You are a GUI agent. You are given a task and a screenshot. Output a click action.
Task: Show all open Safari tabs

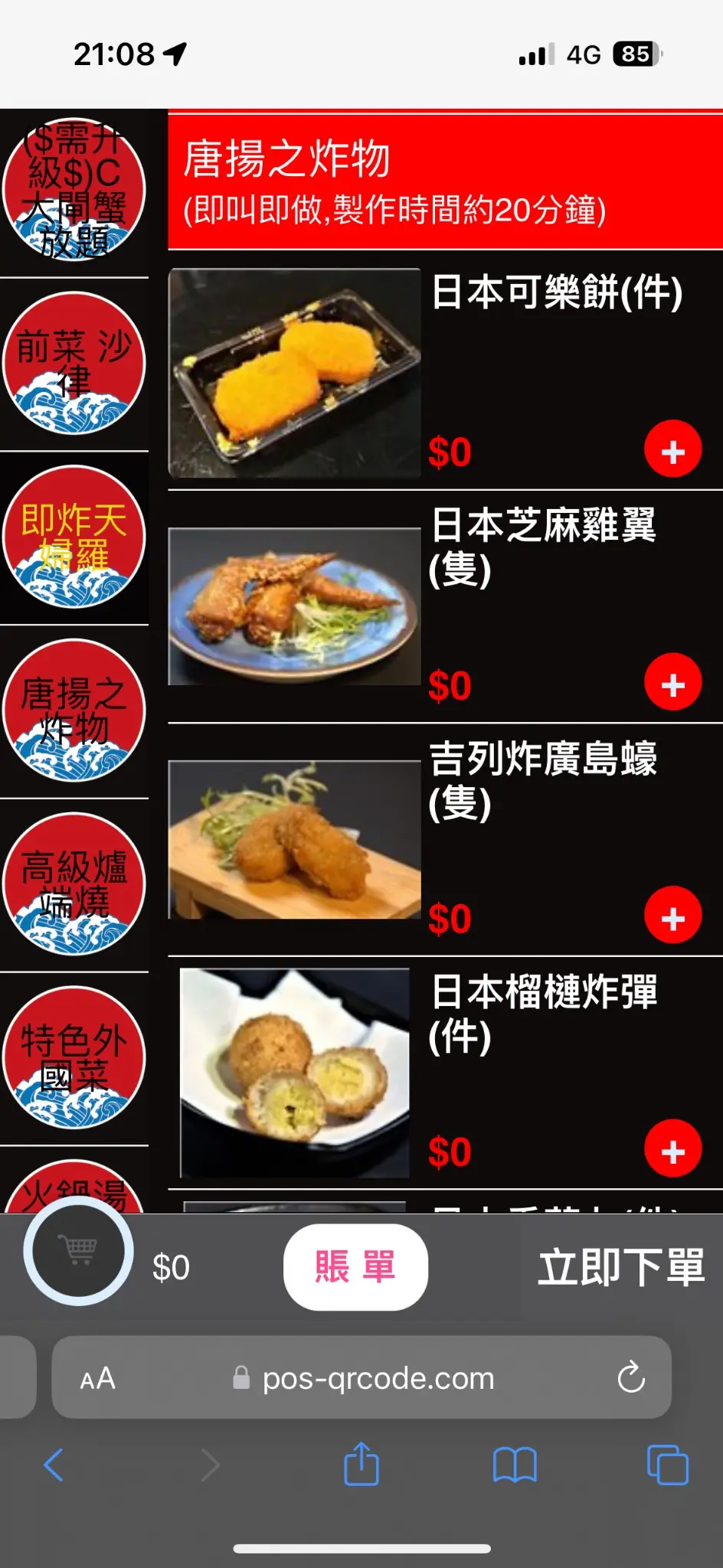(x=667, y=1465)
